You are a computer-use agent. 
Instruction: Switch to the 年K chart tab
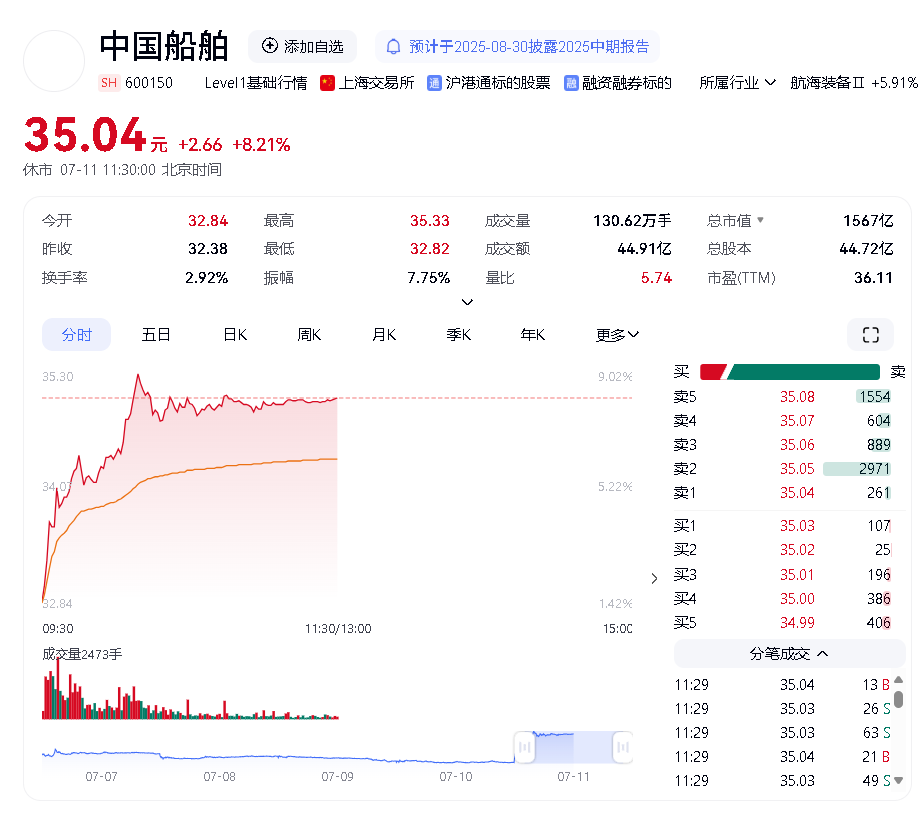point(533,335)
